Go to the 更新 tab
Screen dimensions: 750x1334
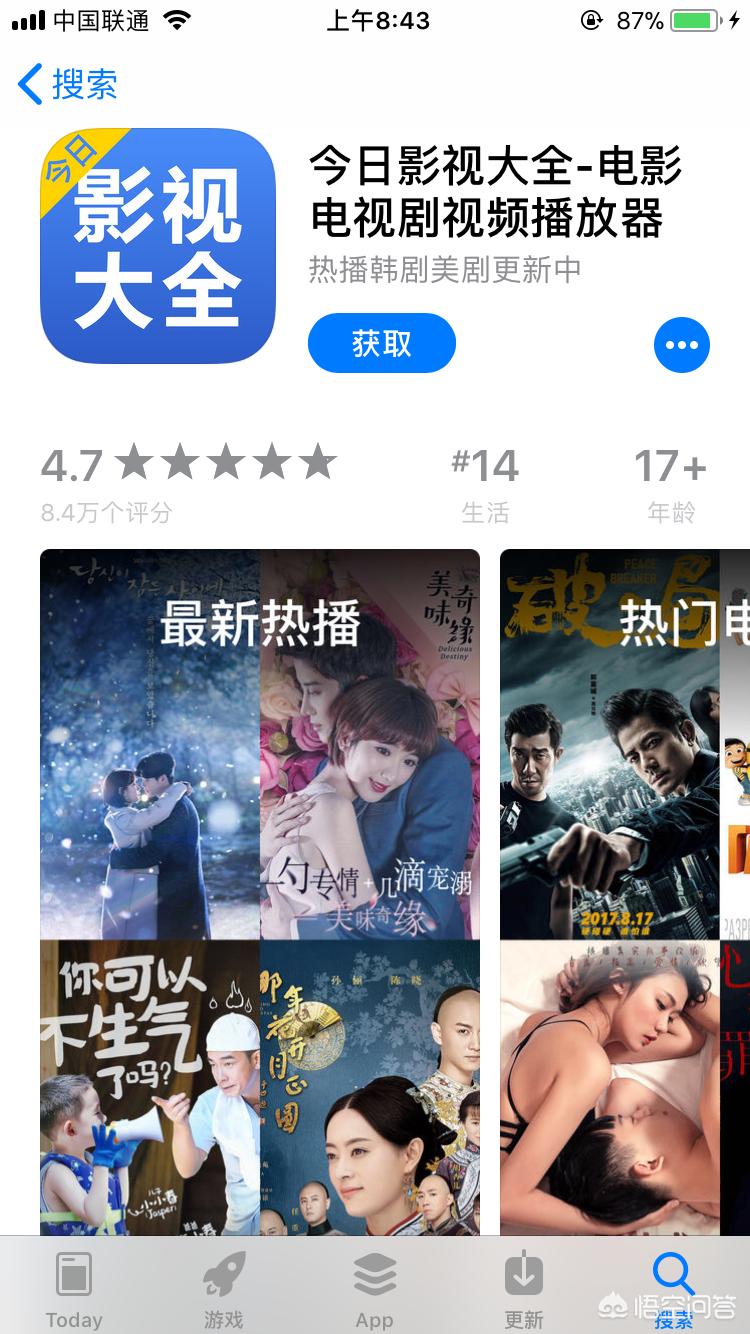[524, 1288]
